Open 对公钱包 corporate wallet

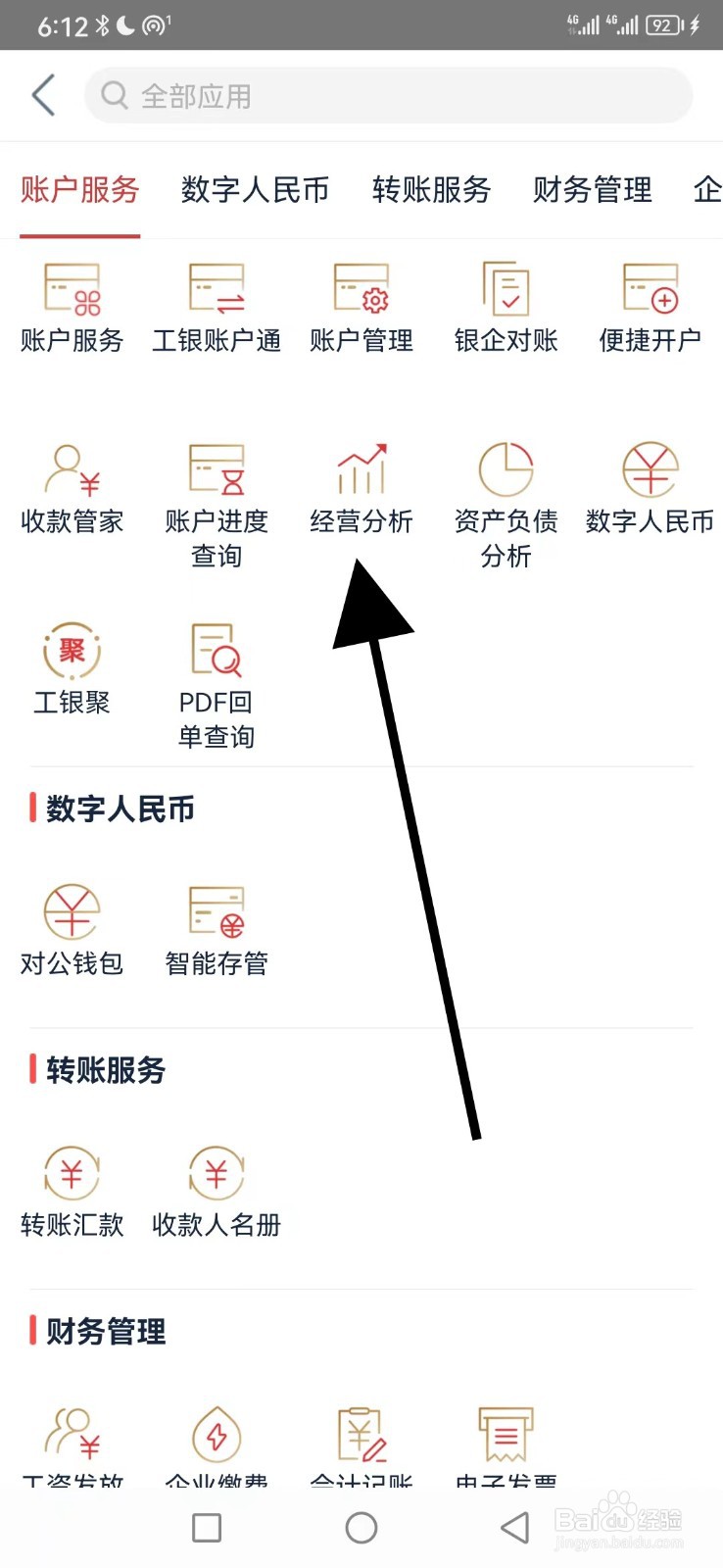coord(72,926)
